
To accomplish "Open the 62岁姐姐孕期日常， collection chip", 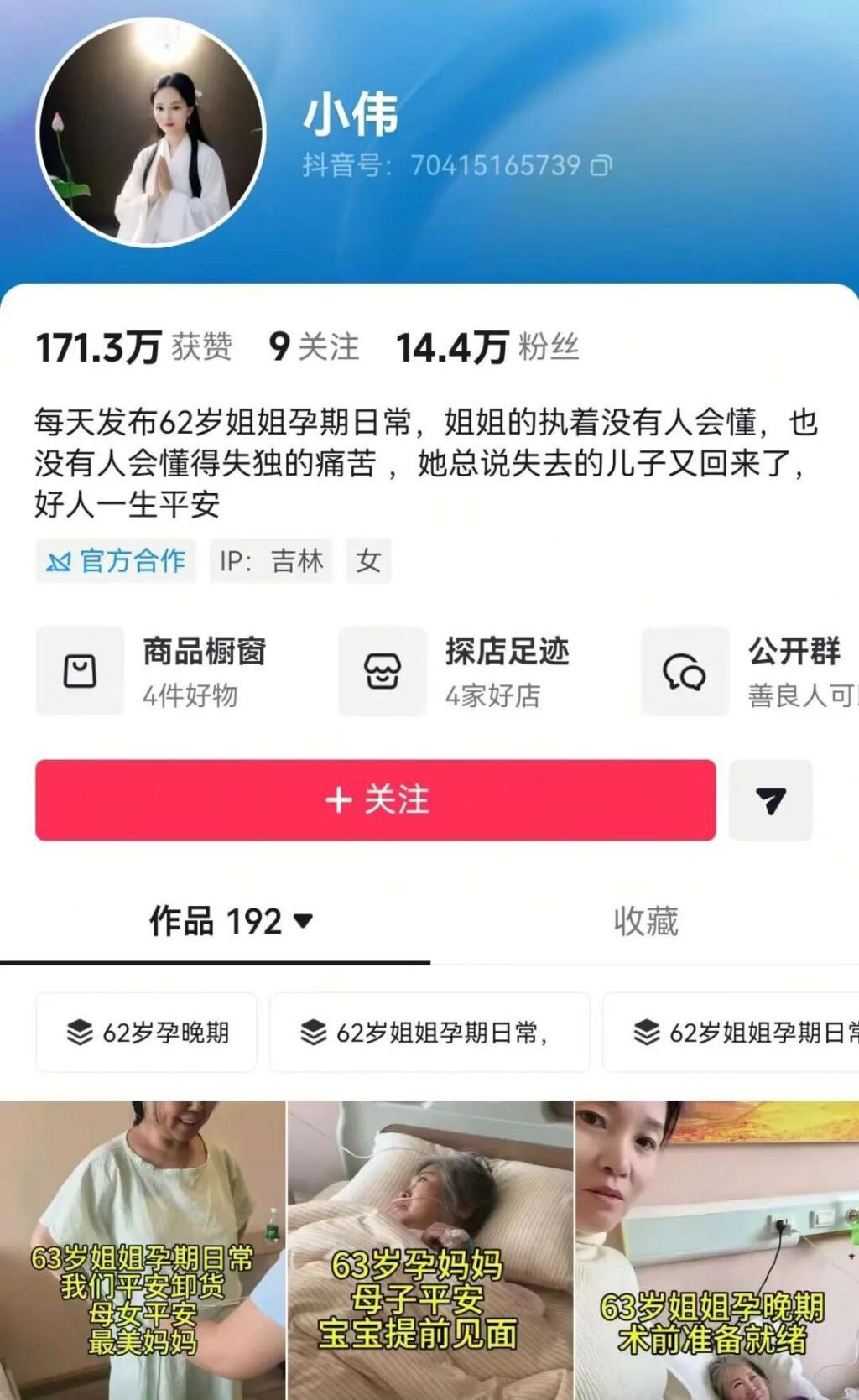I will pyautogui.click(x=429, y=1033).
